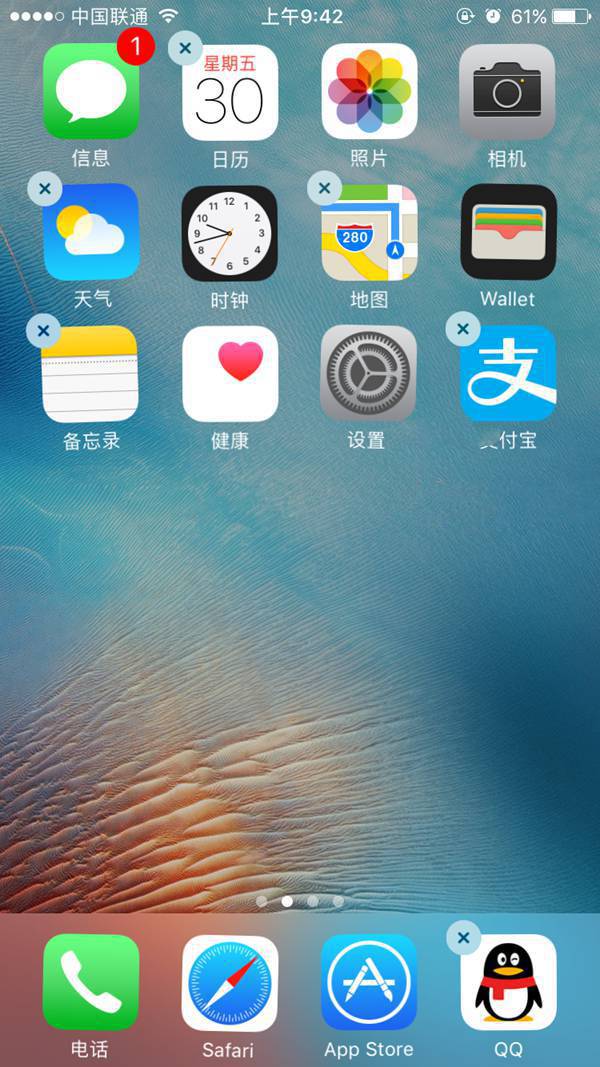Delete the 天气 Weather app with X
This screenshot has width=600, height=1067.
pyautogui.click(x=44, y=188)
